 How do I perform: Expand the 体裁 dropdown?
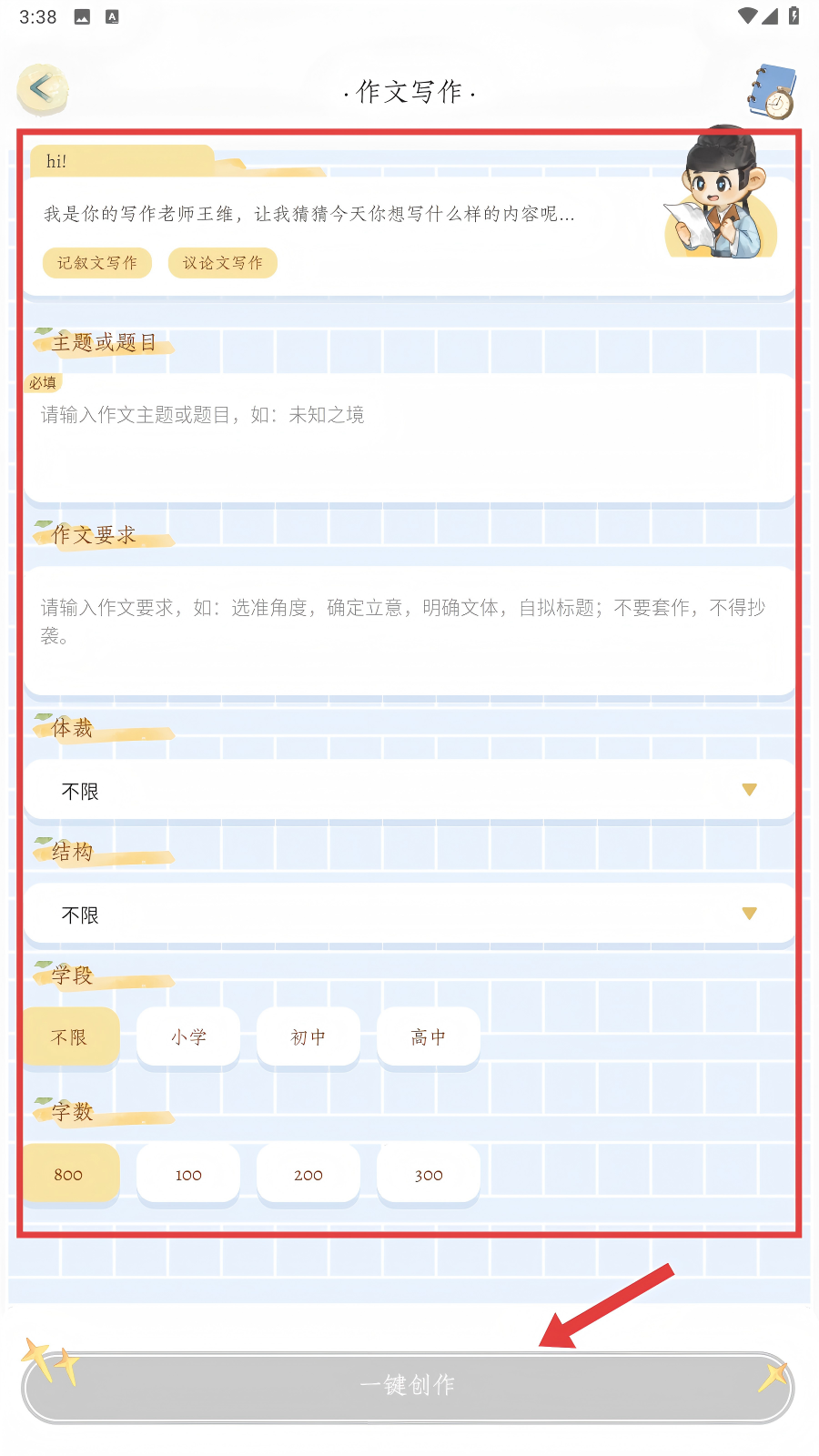(409, 790)
